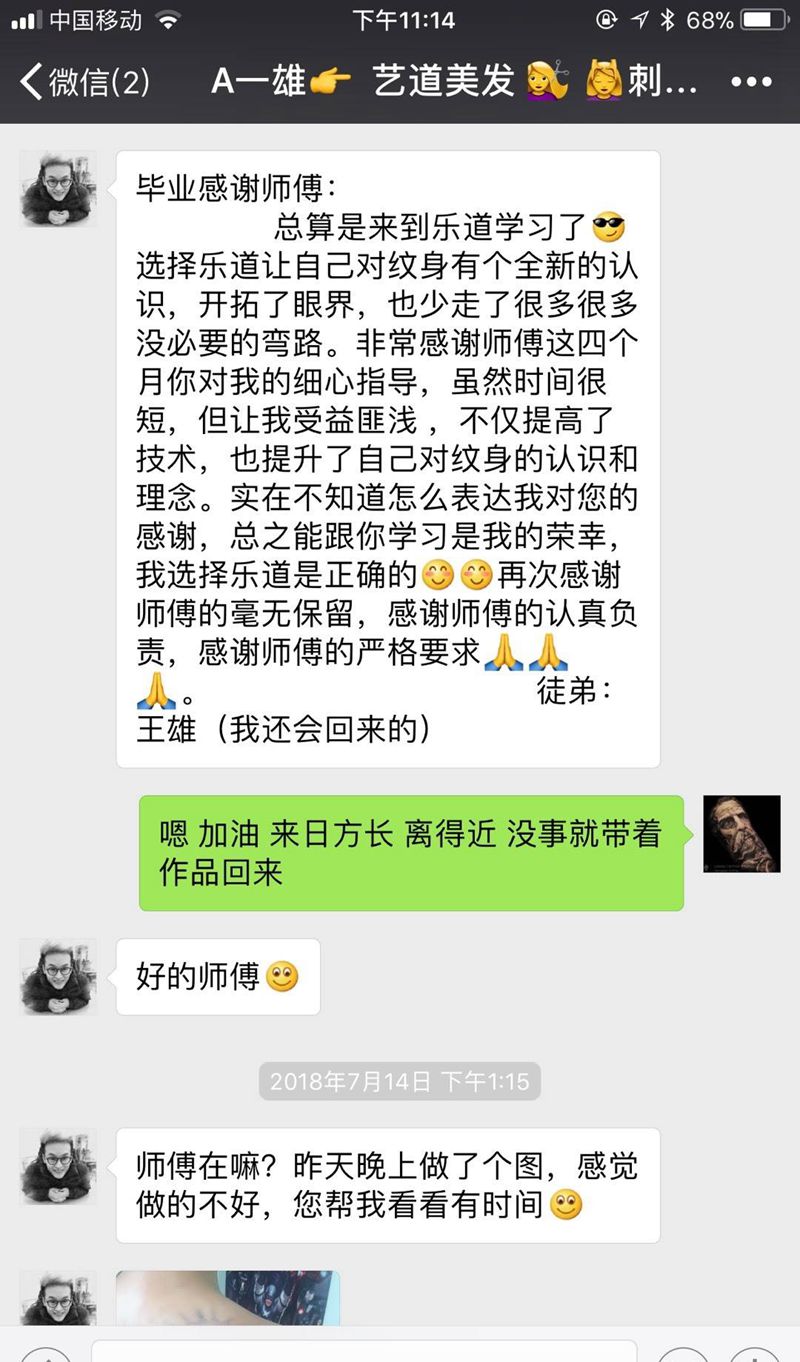The image size is (800, 1362).
Task: Go back to the 微信 chat list
Action: pos(85,82)
